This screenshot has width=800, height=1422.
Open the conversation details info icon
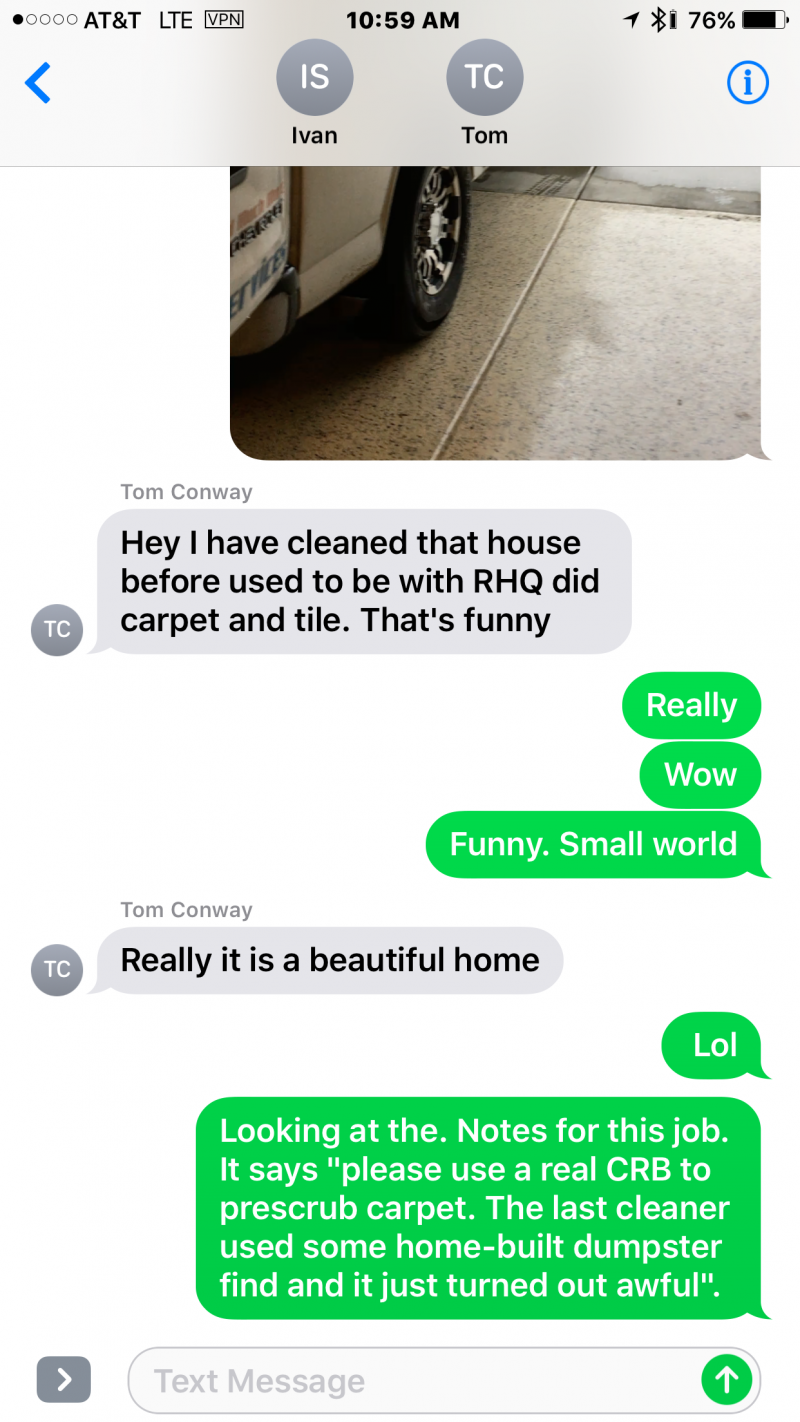click(747, 84)
